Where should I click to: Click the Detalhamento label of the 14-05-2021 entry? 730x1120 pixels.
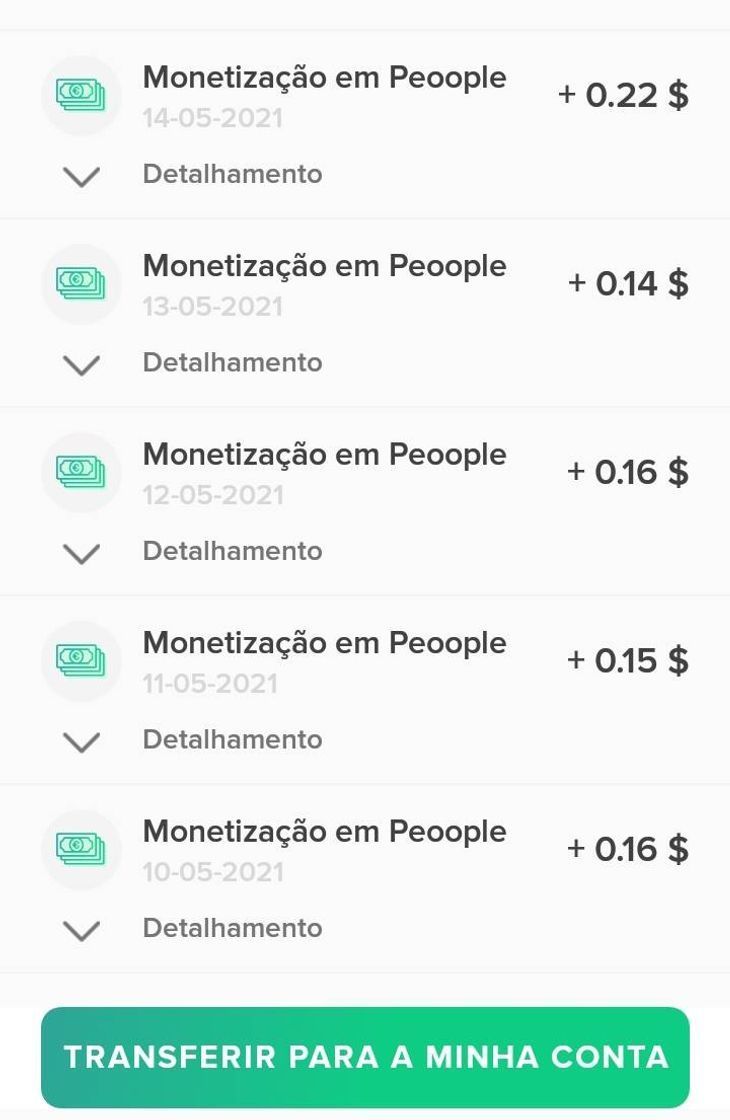coord(232,173)
